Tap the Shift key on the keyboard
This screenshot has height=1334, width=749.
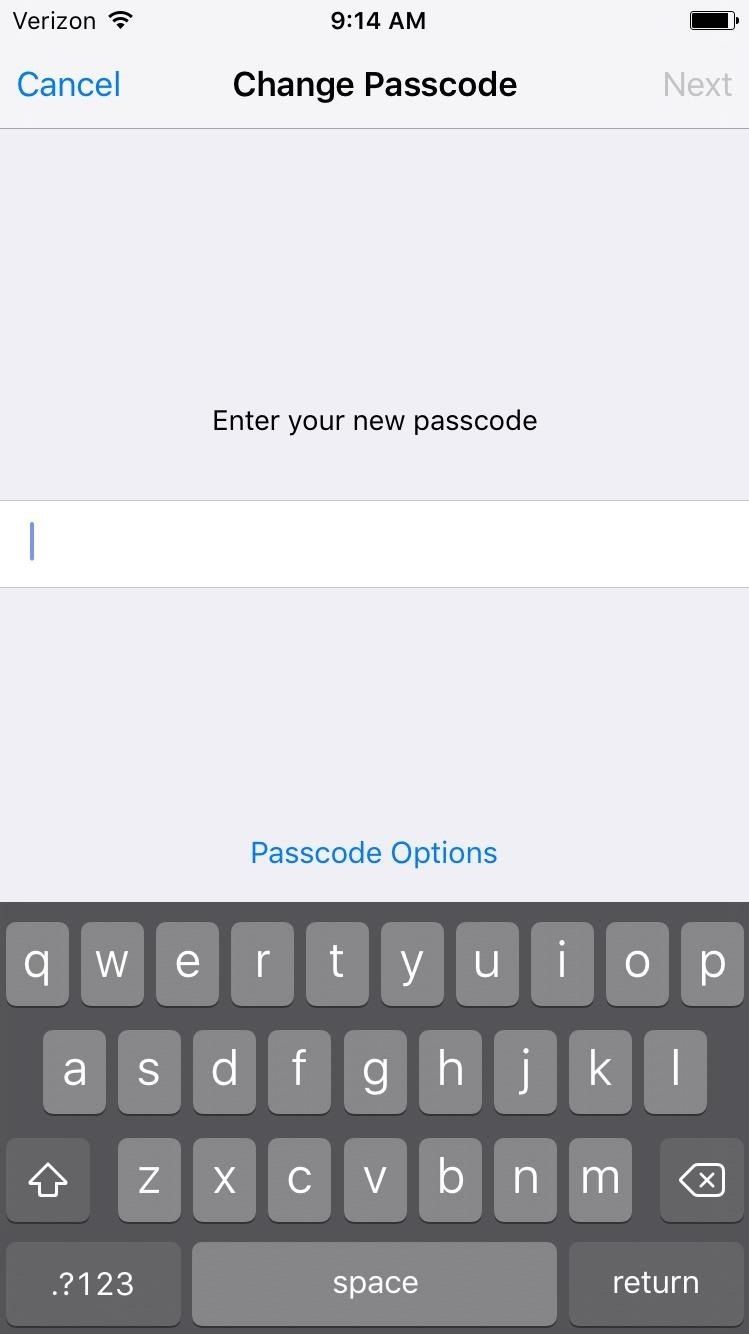(x=47, y=1180)
